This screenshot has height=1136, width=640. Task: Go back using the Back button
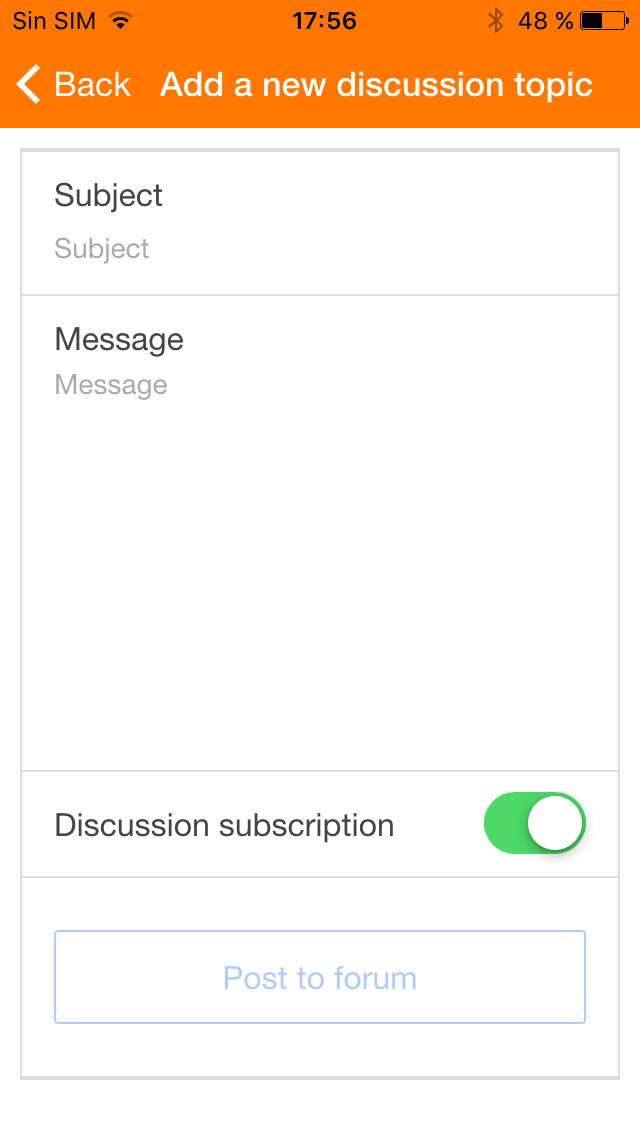coord(75,85)
